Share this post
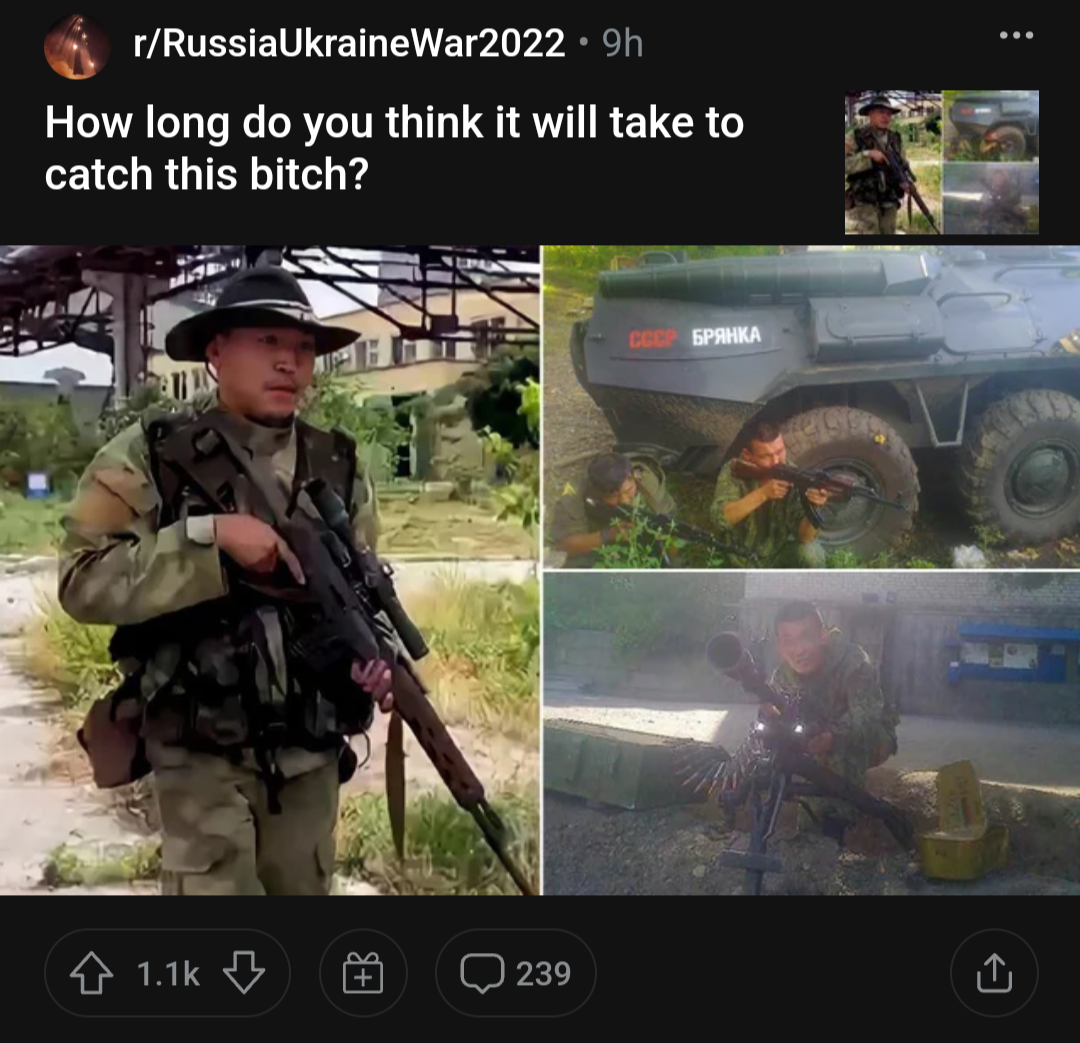This screenshot has width=1080, height=1043. (993, 973)
